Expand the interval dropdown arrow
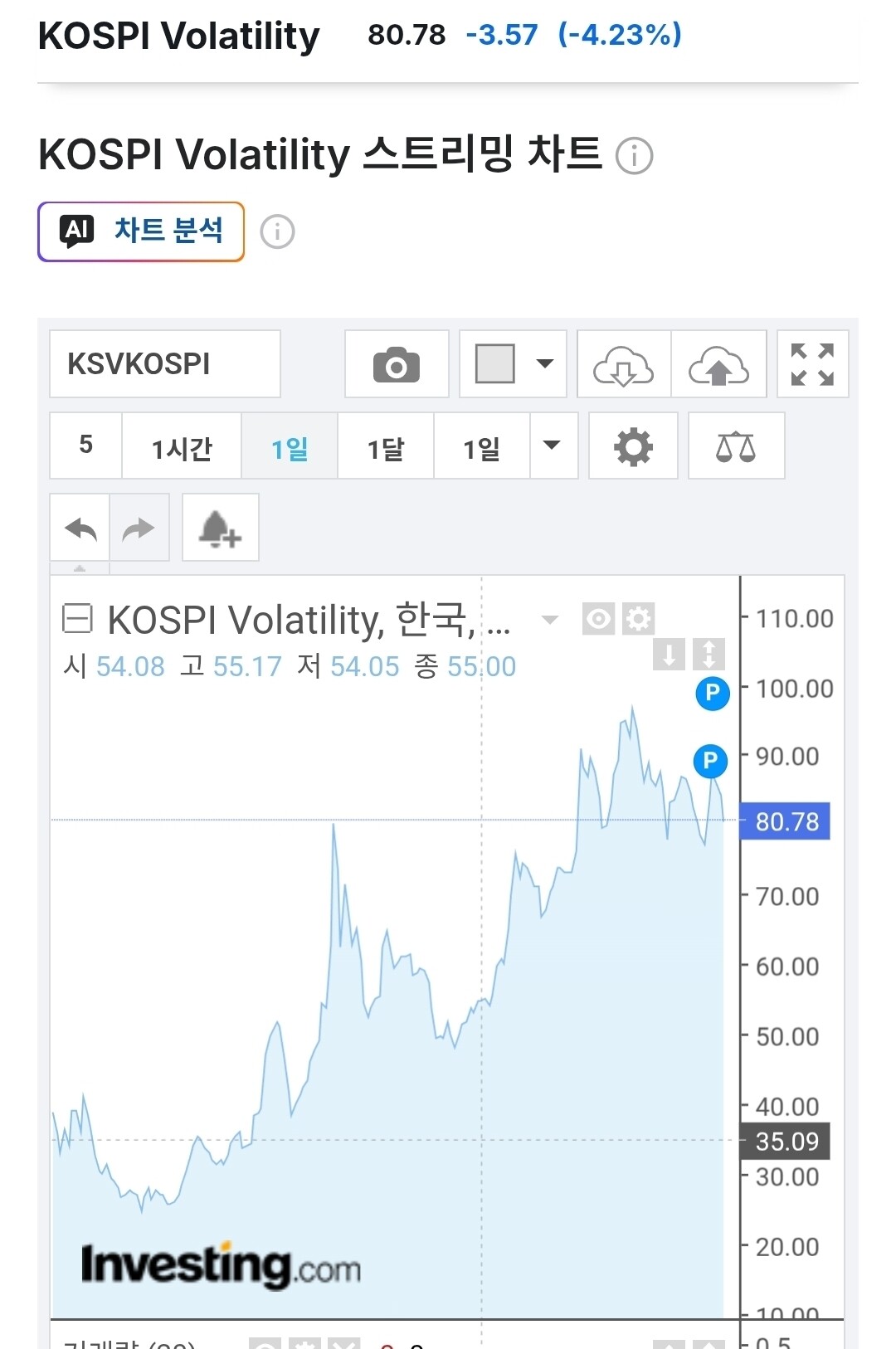The width and height of the screenshot is (896, 1349). 553,446
